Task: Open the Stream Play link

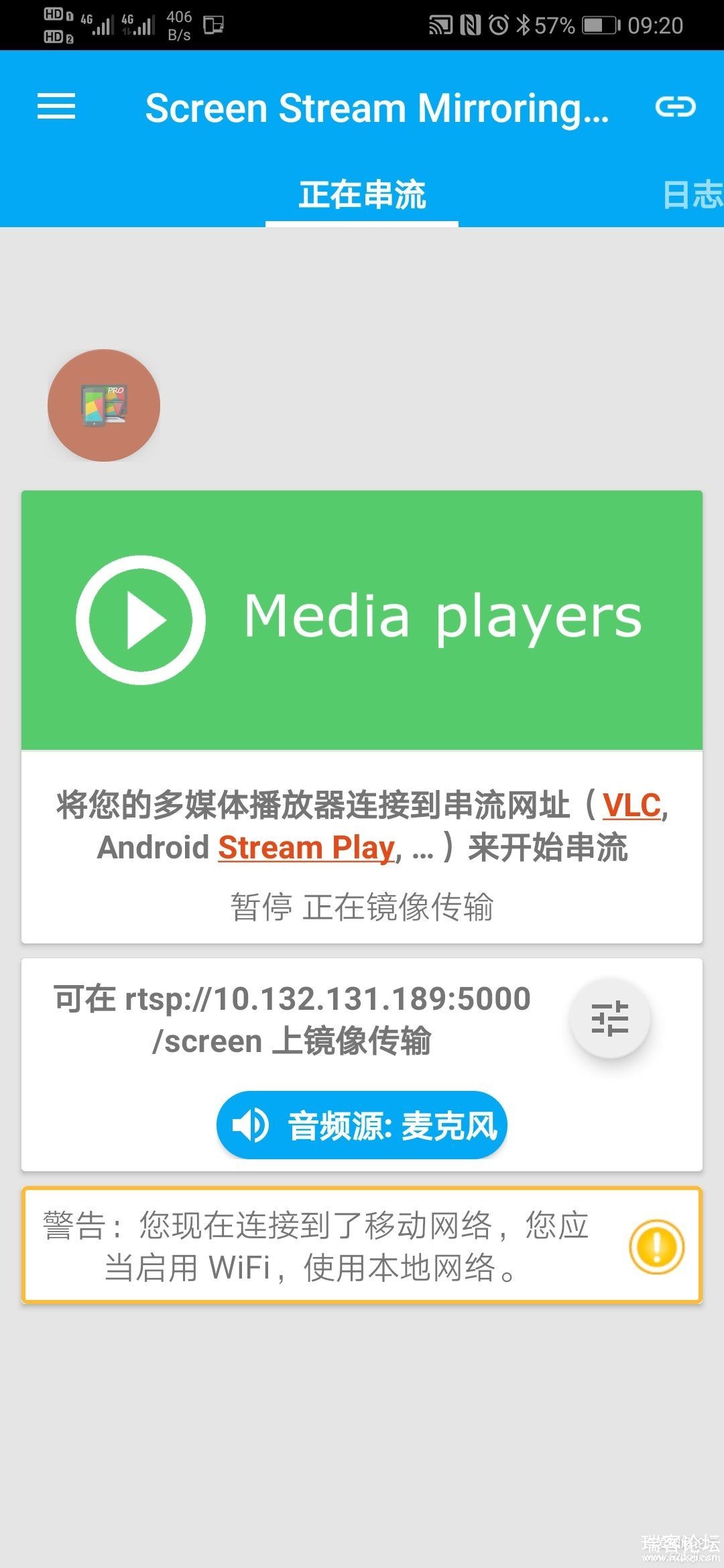Action: (x=306, y=848)
